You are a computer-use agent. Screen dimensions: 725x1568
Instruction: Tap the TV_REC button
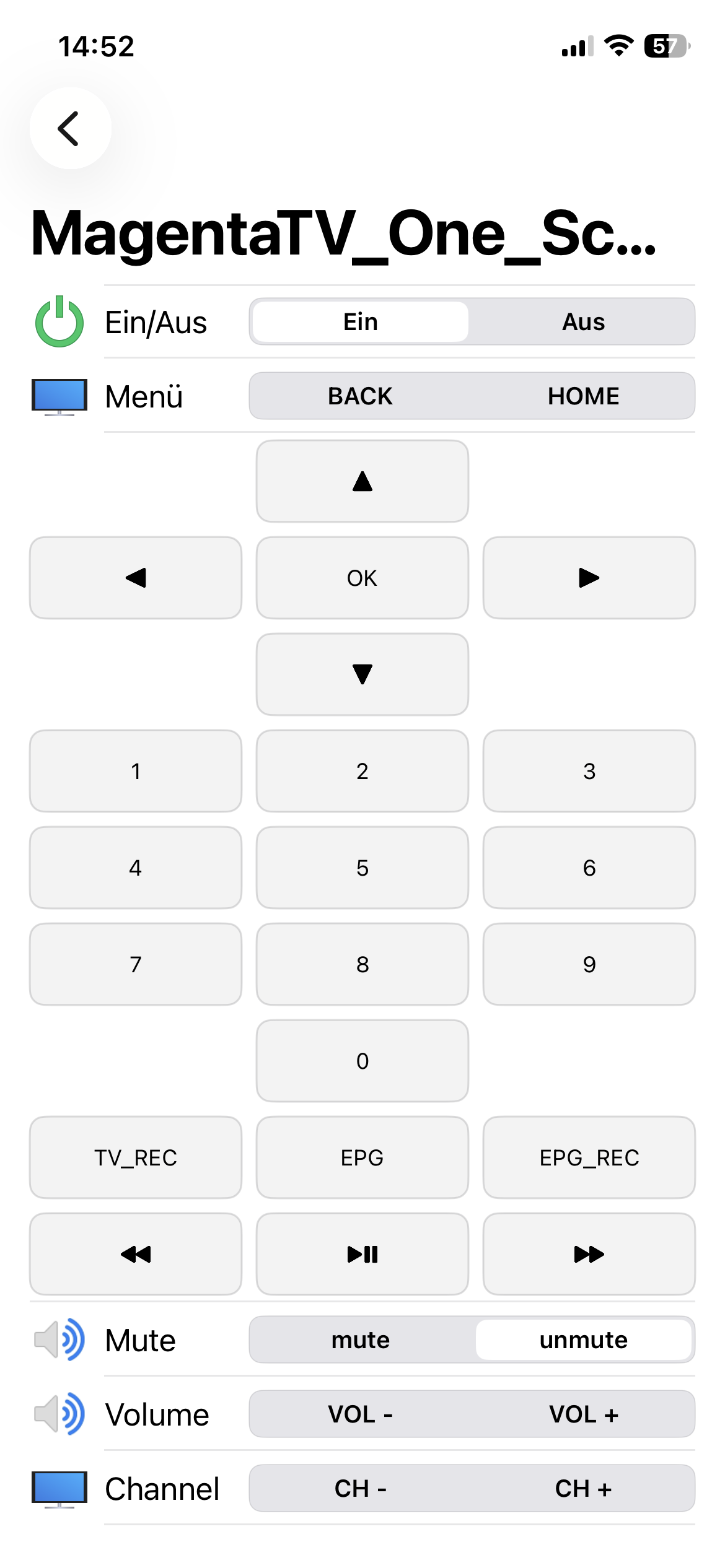tap(136, 1157)
